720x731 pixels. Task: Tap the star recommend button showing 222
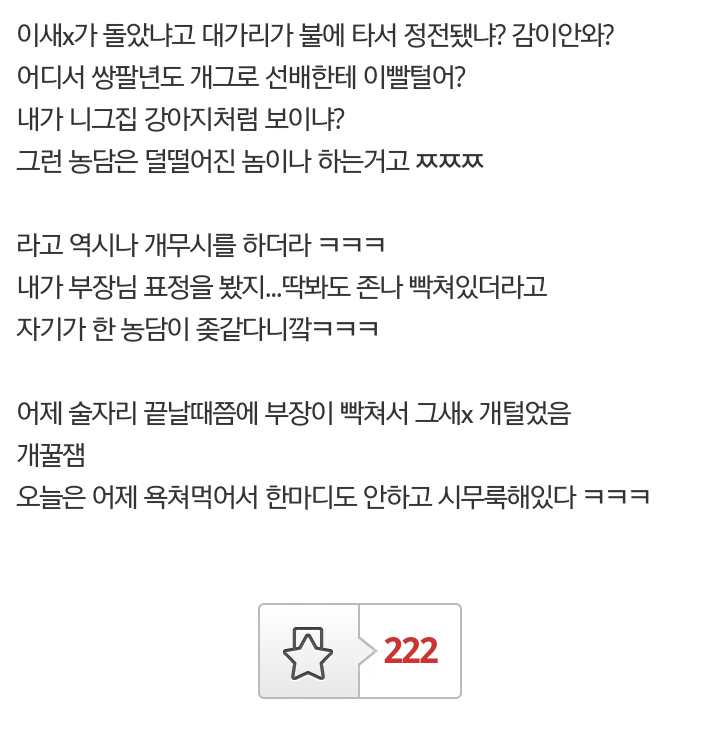click(360, 651)
